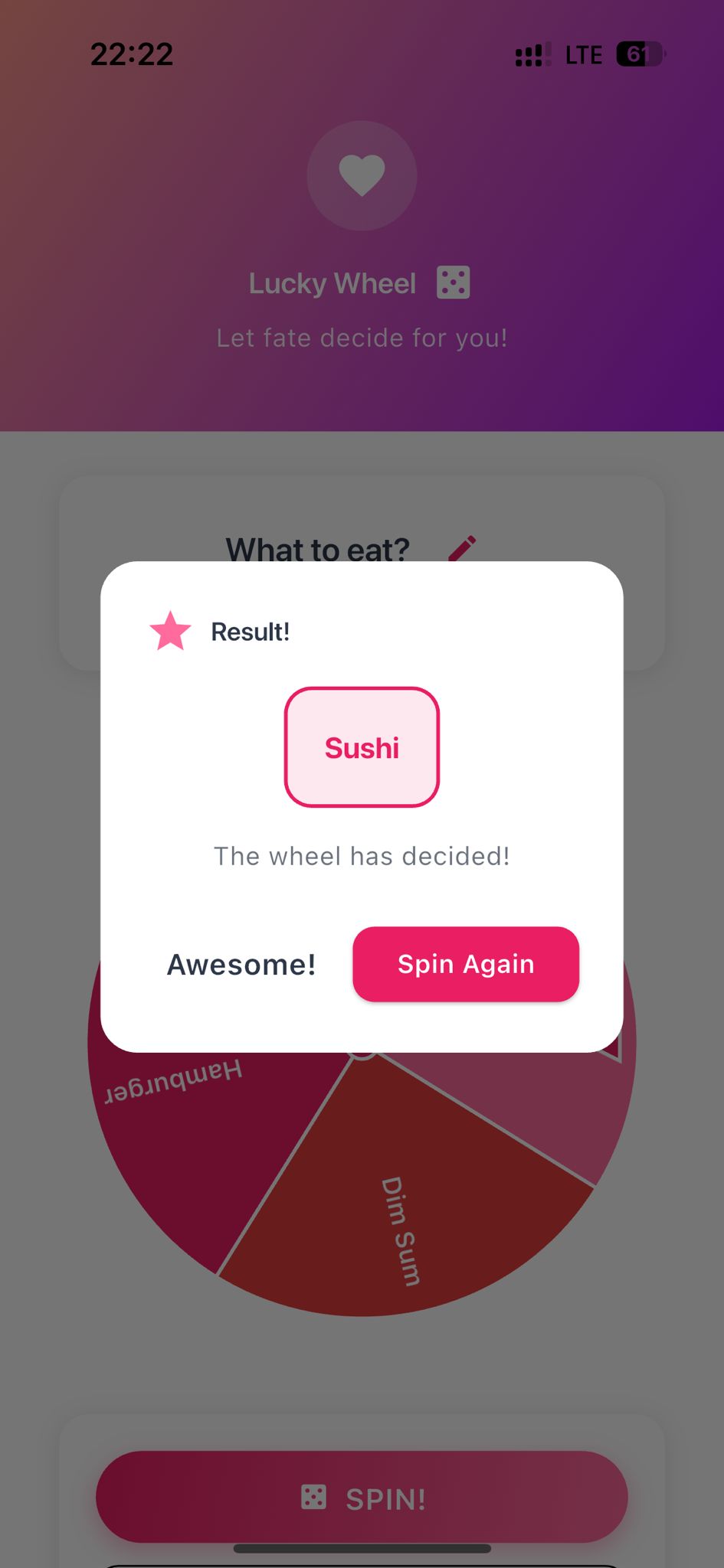Viewport: 724px width, 1568px height.
Task: Tap the LTE network indicator
Action: pyautogui.click(x=583, y=54)
